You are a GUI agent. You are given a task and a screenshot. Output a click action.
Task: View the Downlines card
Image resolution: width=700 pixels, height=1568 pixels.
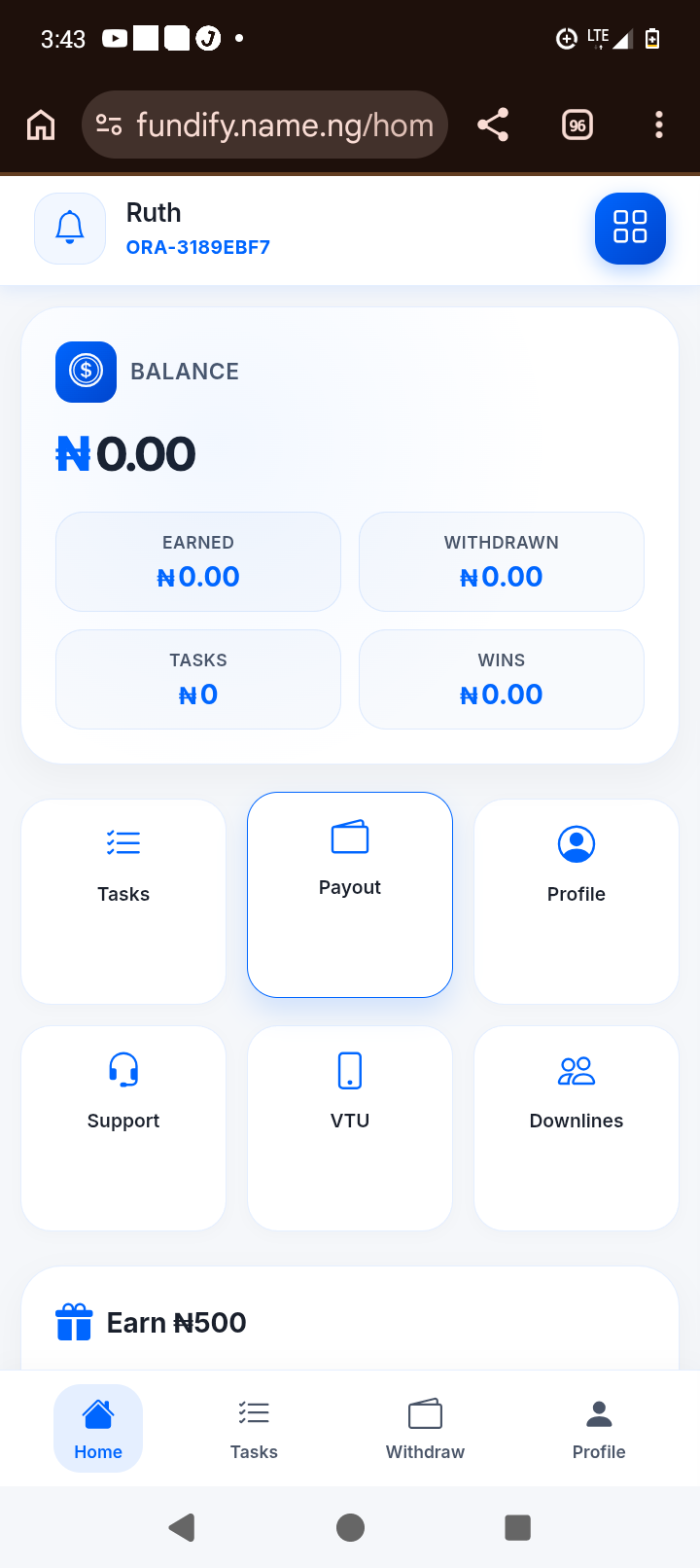click(577, 1127)
